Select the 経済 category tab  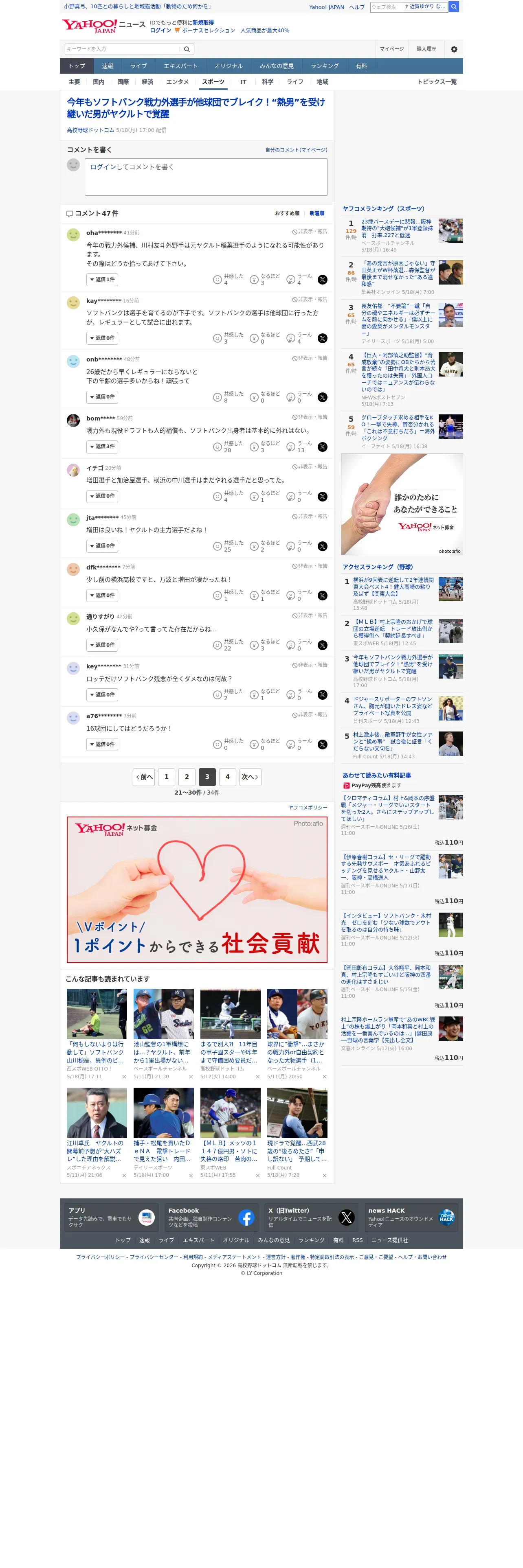[x=147, y=82]
